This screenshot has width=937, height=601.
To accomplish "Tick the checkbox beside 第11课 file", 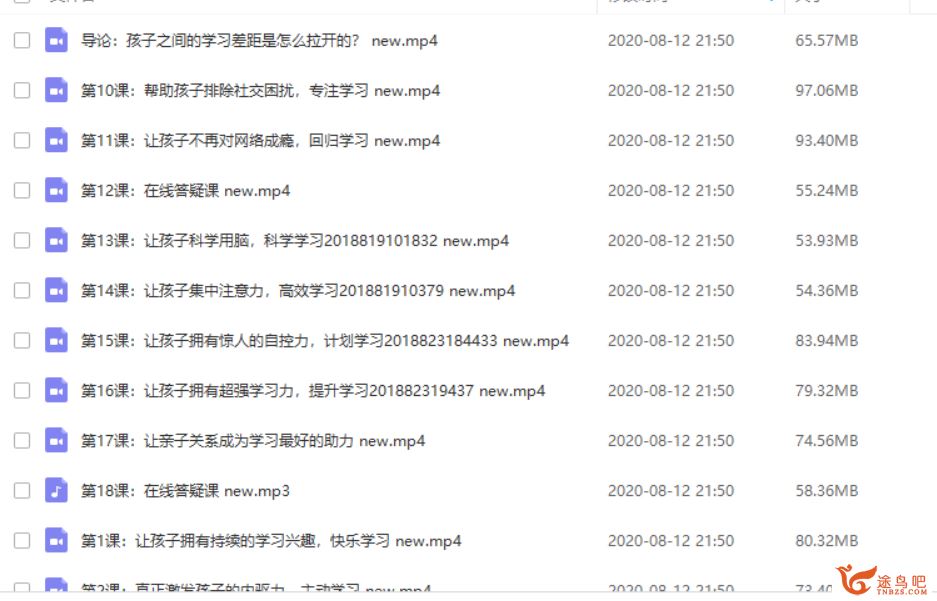I will (x=22, y=141).
